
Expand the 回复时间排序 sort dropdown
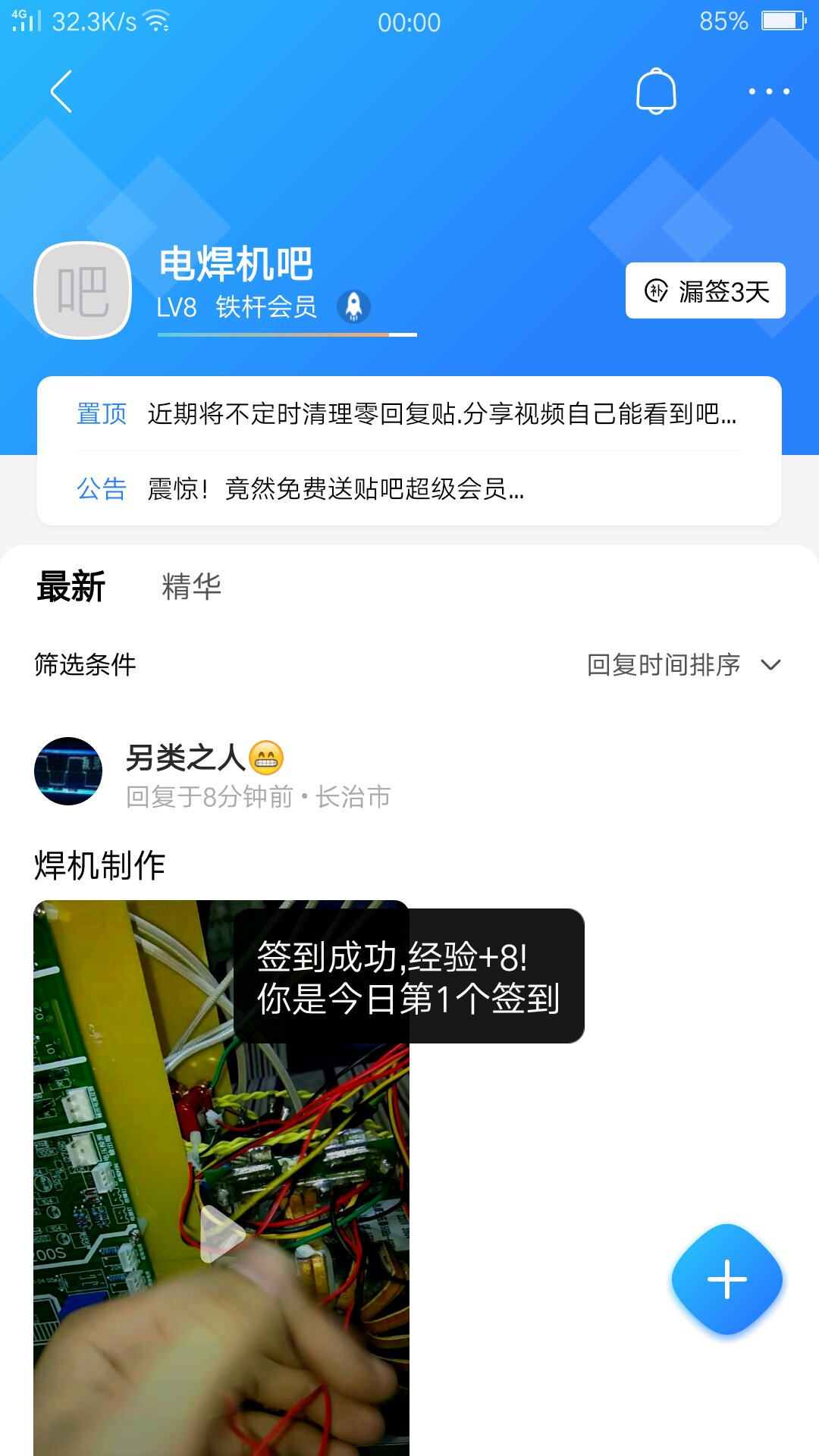click(x=682, y=665)
